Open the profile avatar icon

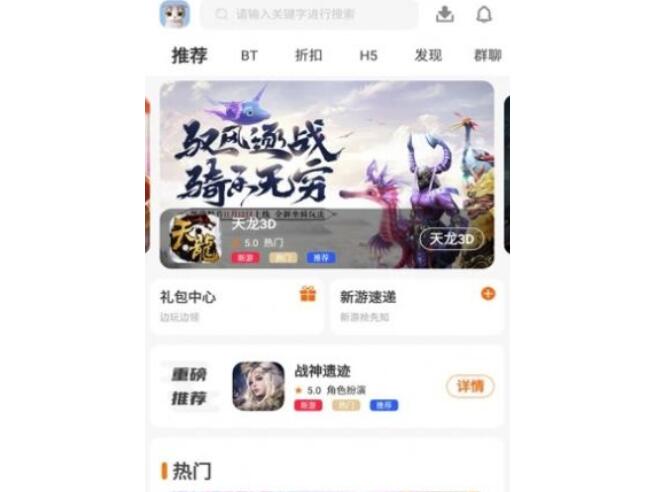click(174, 14)
